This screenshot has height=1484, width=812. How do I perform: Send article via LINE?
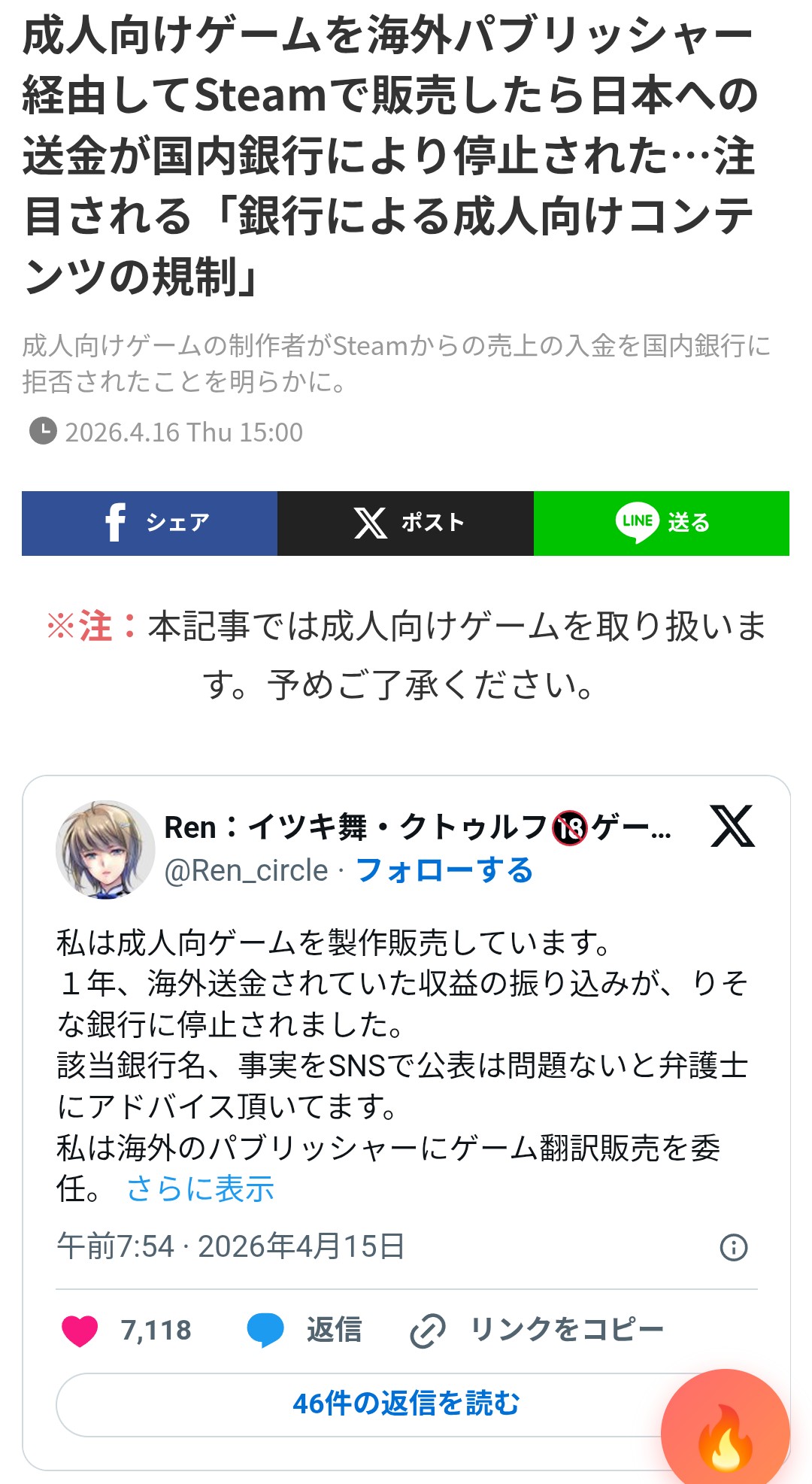(661, 523)
